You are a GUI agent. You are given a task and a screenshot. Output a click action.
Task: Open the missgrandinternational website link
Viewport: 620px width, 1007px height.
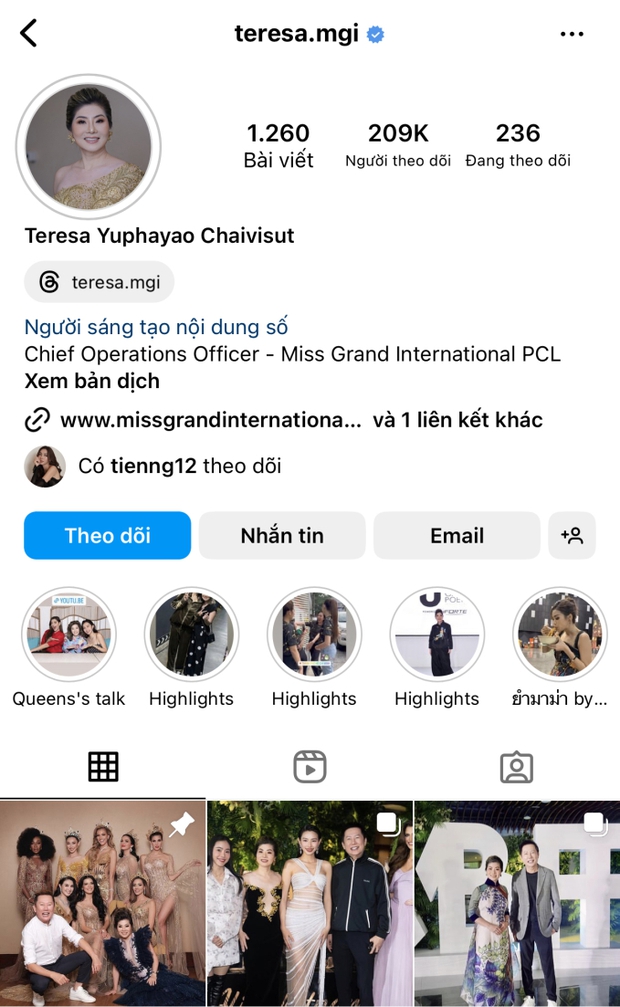[210, 420]
